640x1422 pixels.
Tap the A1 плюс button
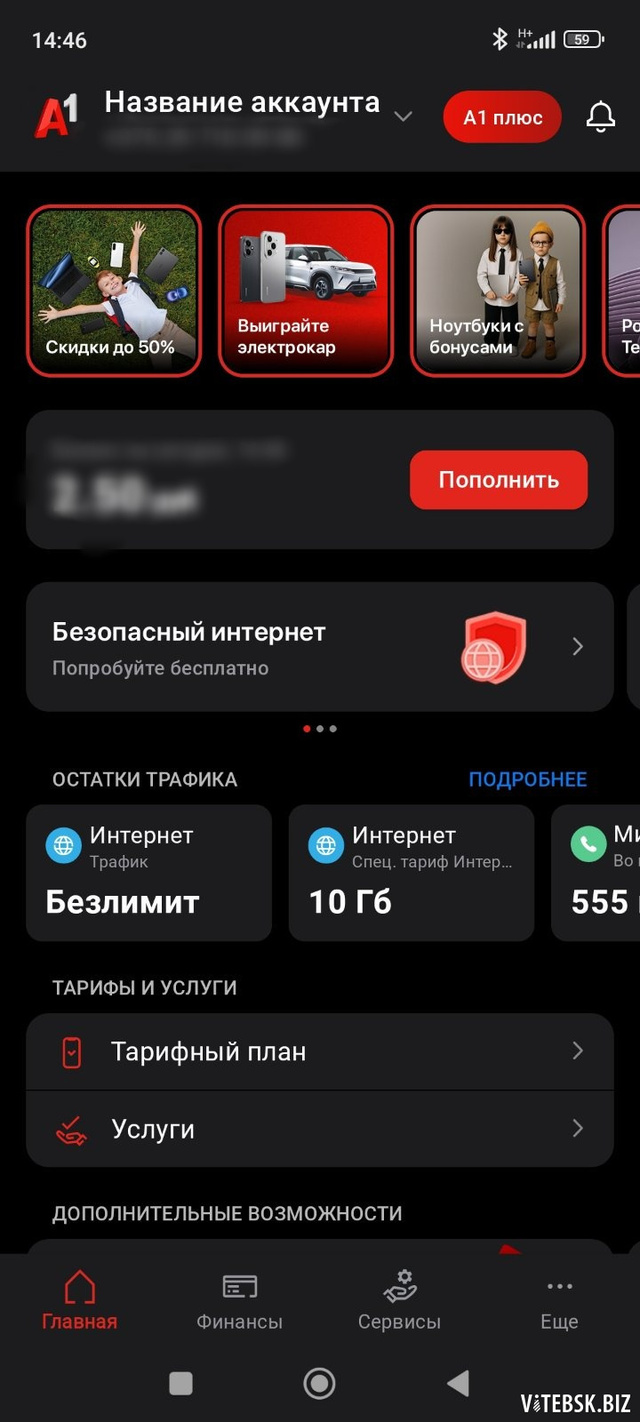tap(502, 117)
